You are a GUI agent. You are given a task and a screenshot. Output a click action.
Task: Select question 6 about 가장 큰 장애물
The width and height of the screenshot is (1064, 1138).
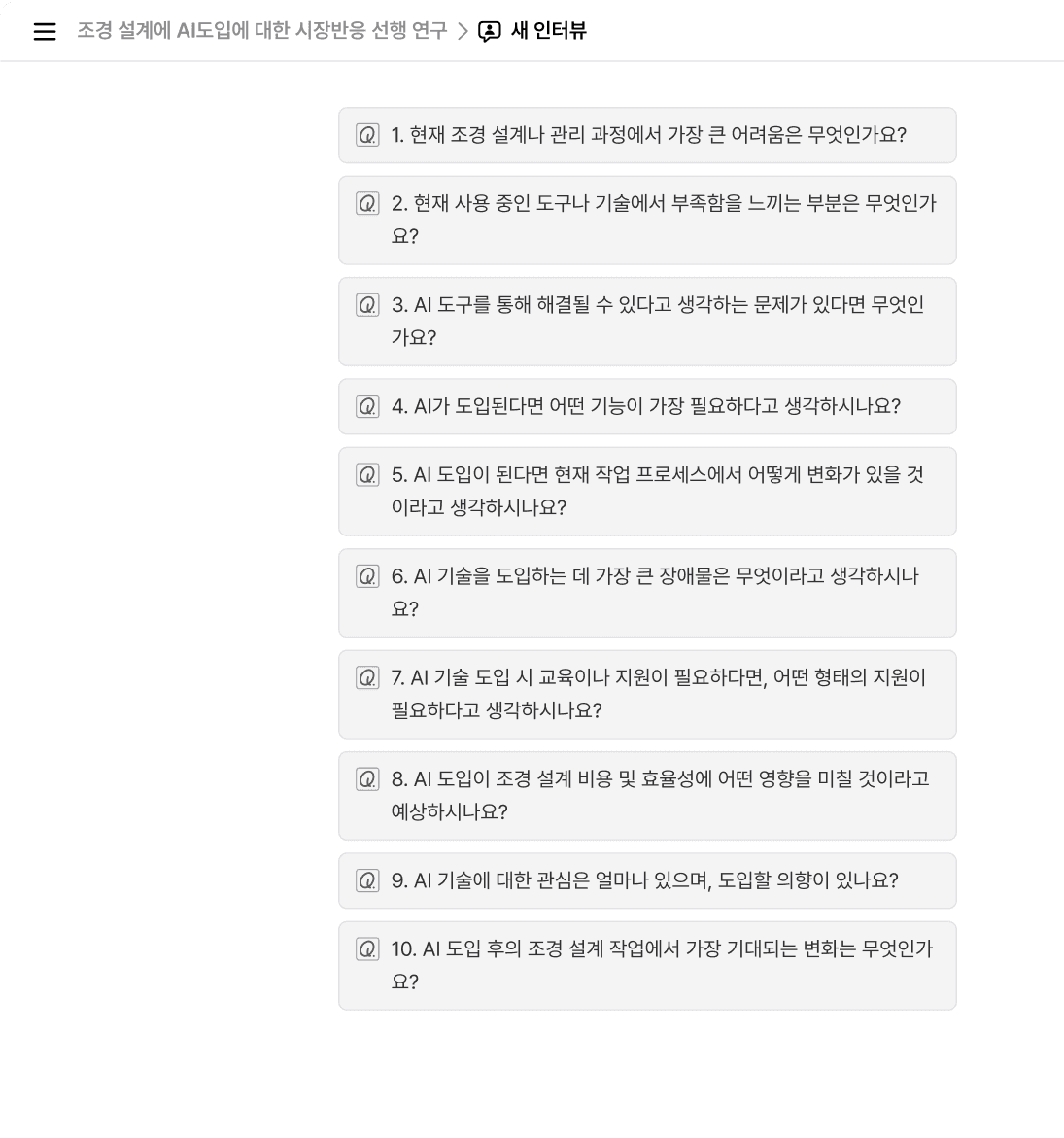click(x=647, y=593)
